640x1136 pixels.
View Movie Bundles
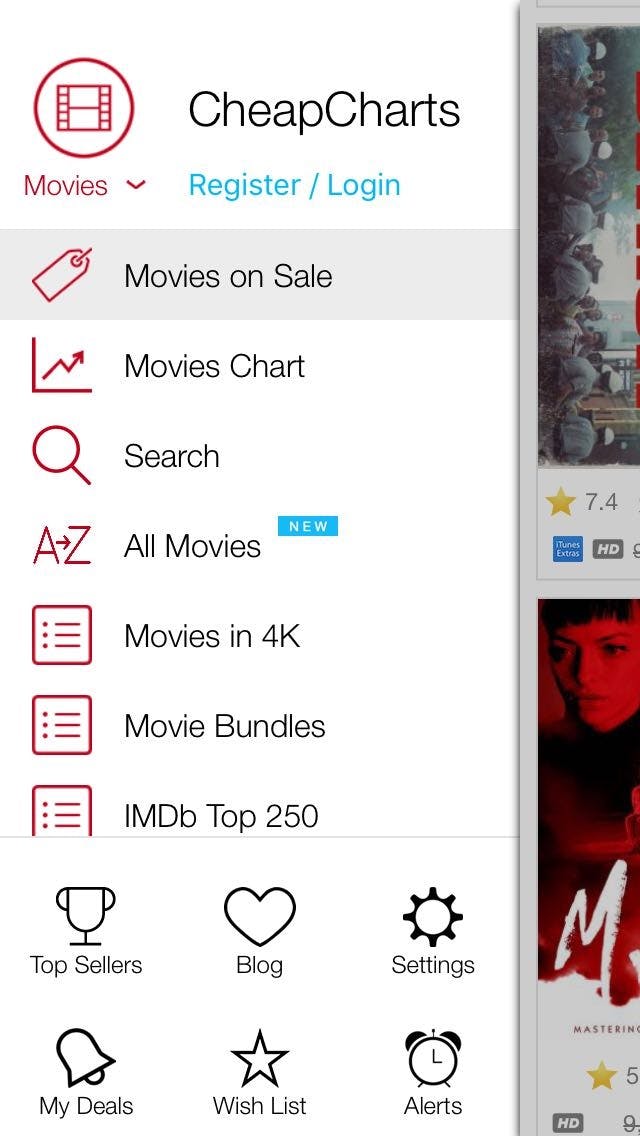point(224,726)
